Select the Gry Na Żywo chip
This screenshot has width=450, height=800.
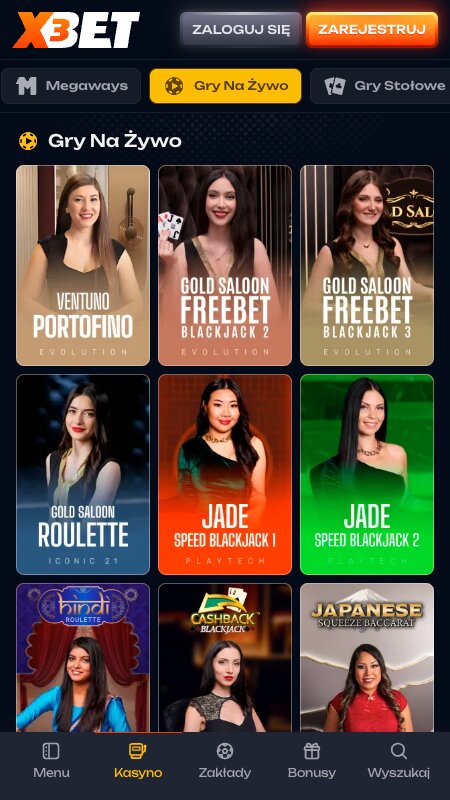coord(226,86)
